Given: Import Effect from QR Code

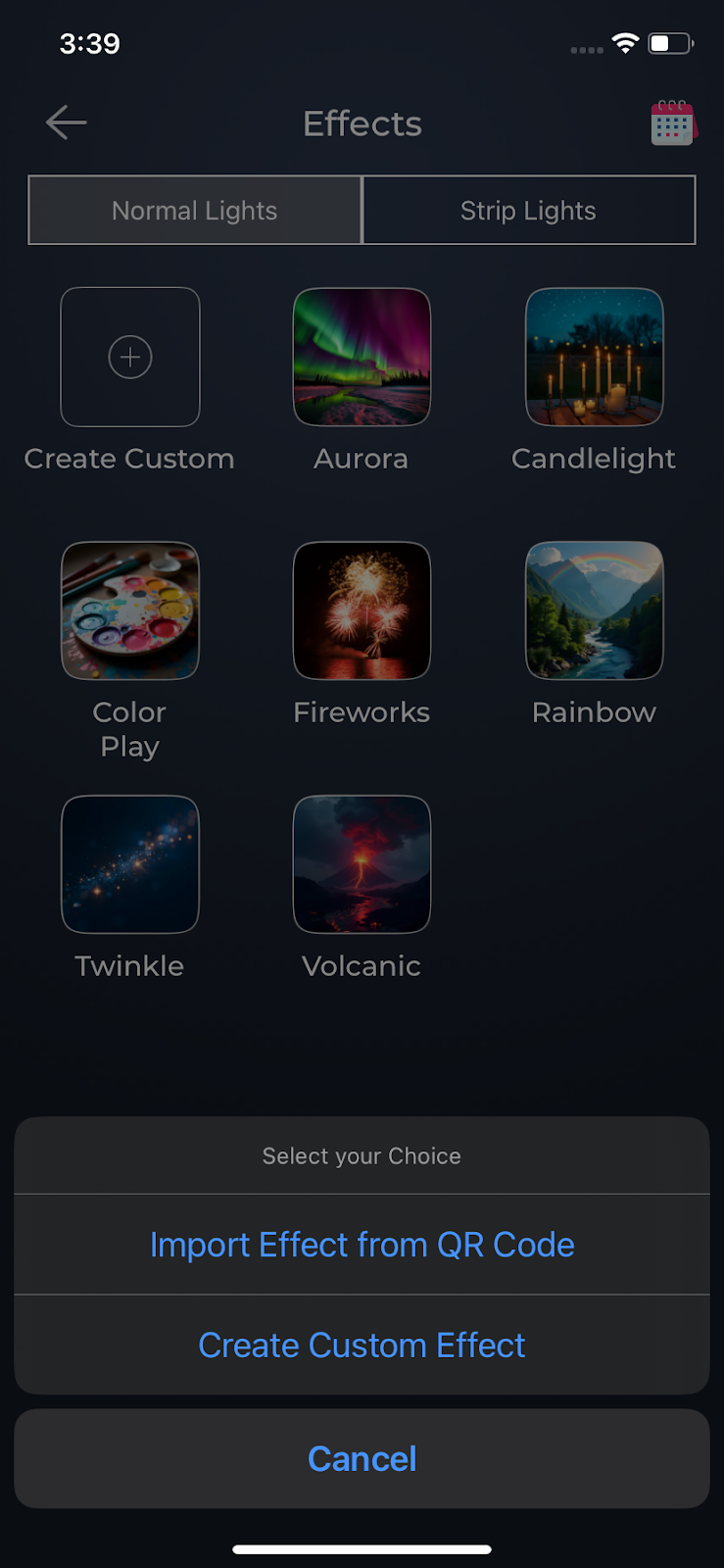Looking at the screenshot, I should [x=362, y=1245].
